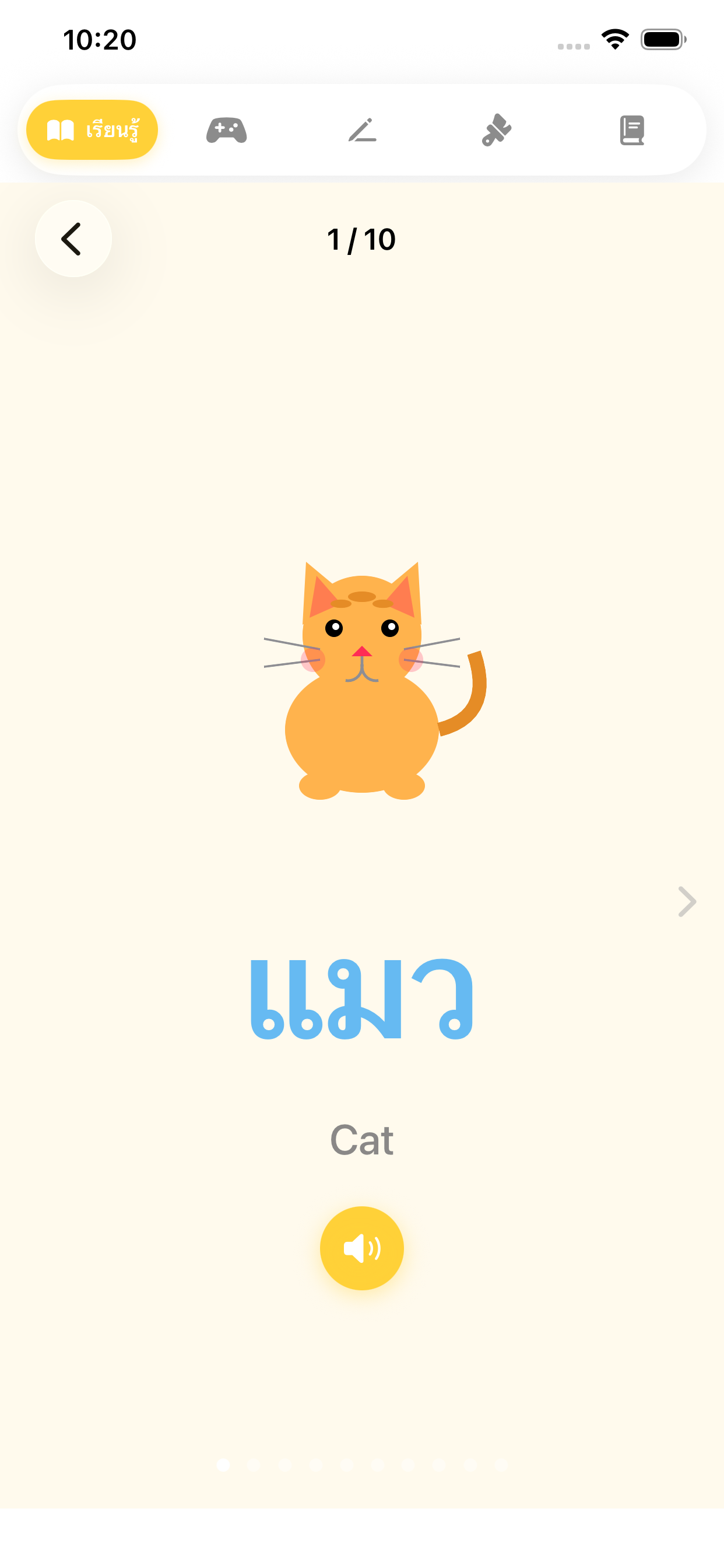724x1568 pixels.
Task: Advance to the next flashcard arrow
Action: click(687, 901)
